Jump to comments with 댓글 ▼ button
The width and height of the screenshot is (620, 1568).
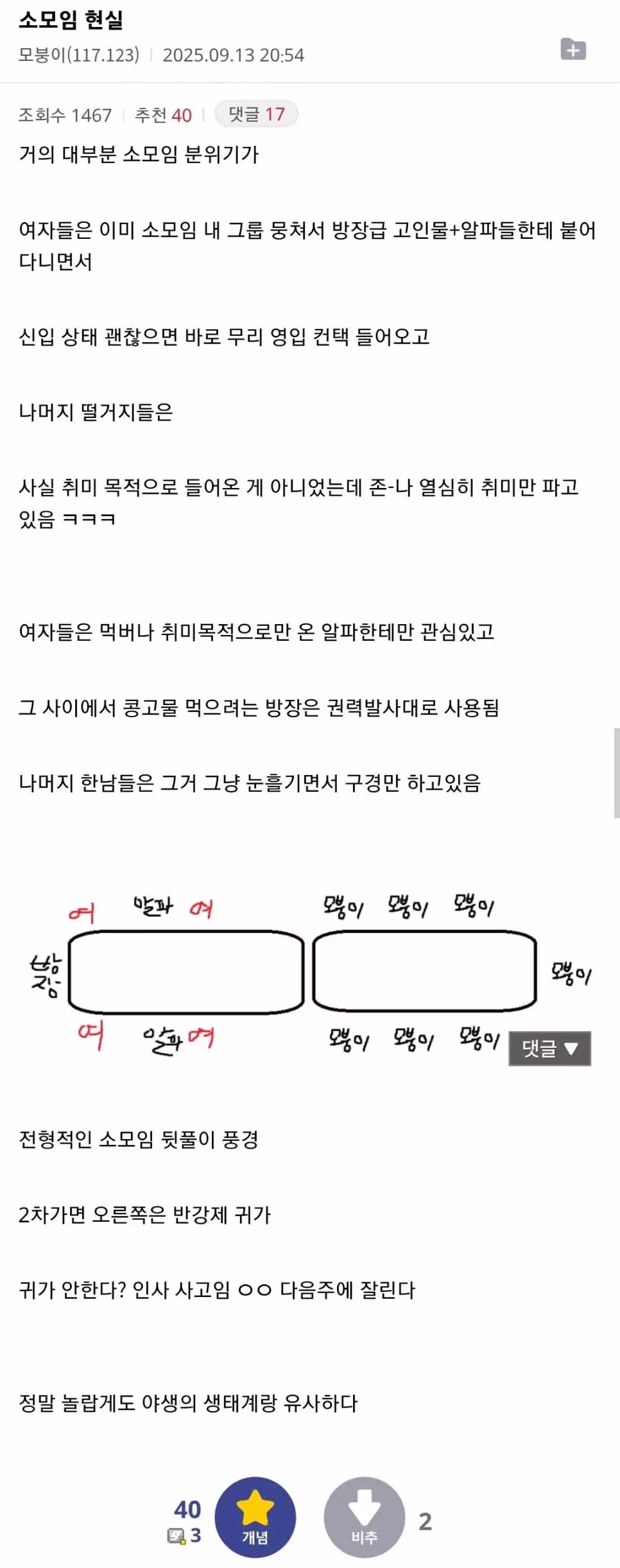click(x=549, y=1049)
